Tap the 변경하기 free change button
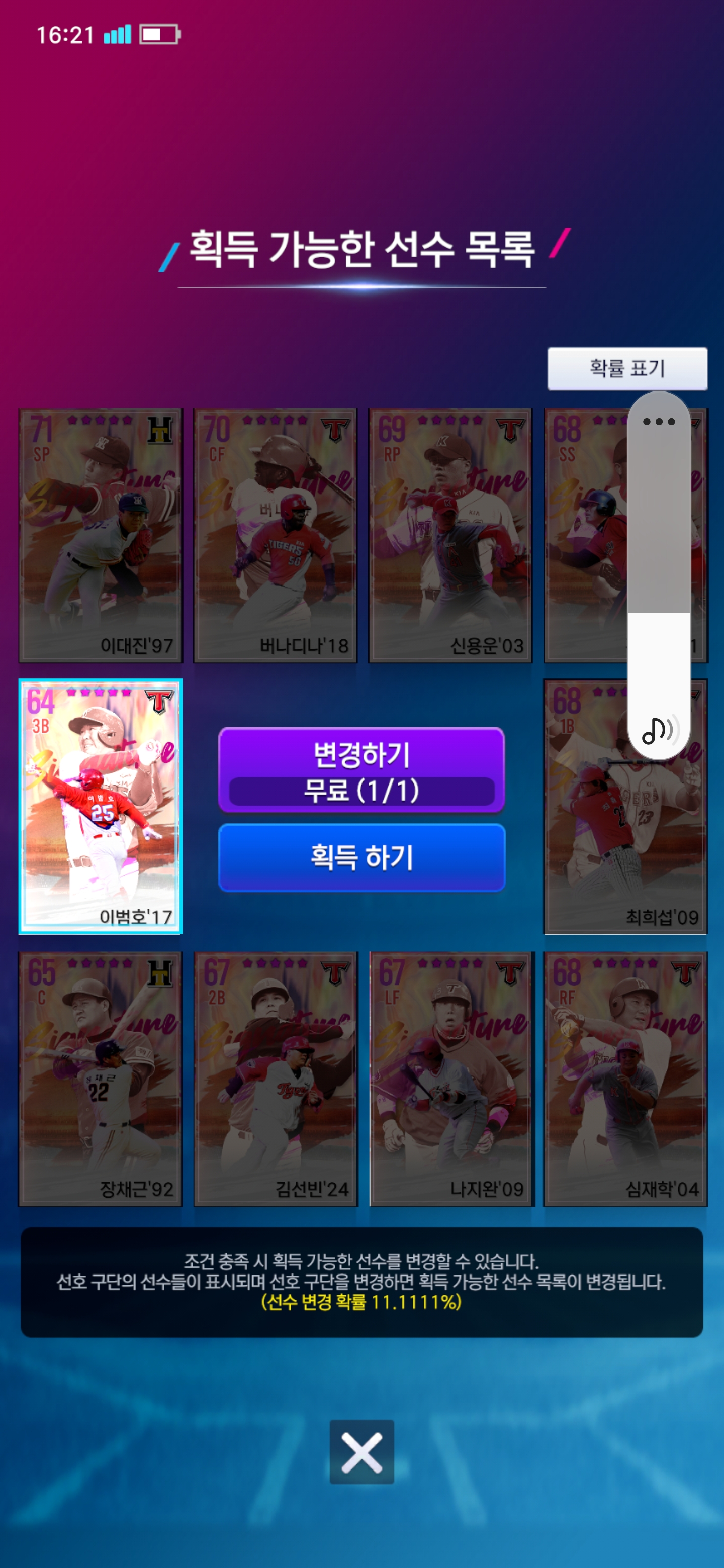This screenshot has height=1568, width=724. pos(361,770)
